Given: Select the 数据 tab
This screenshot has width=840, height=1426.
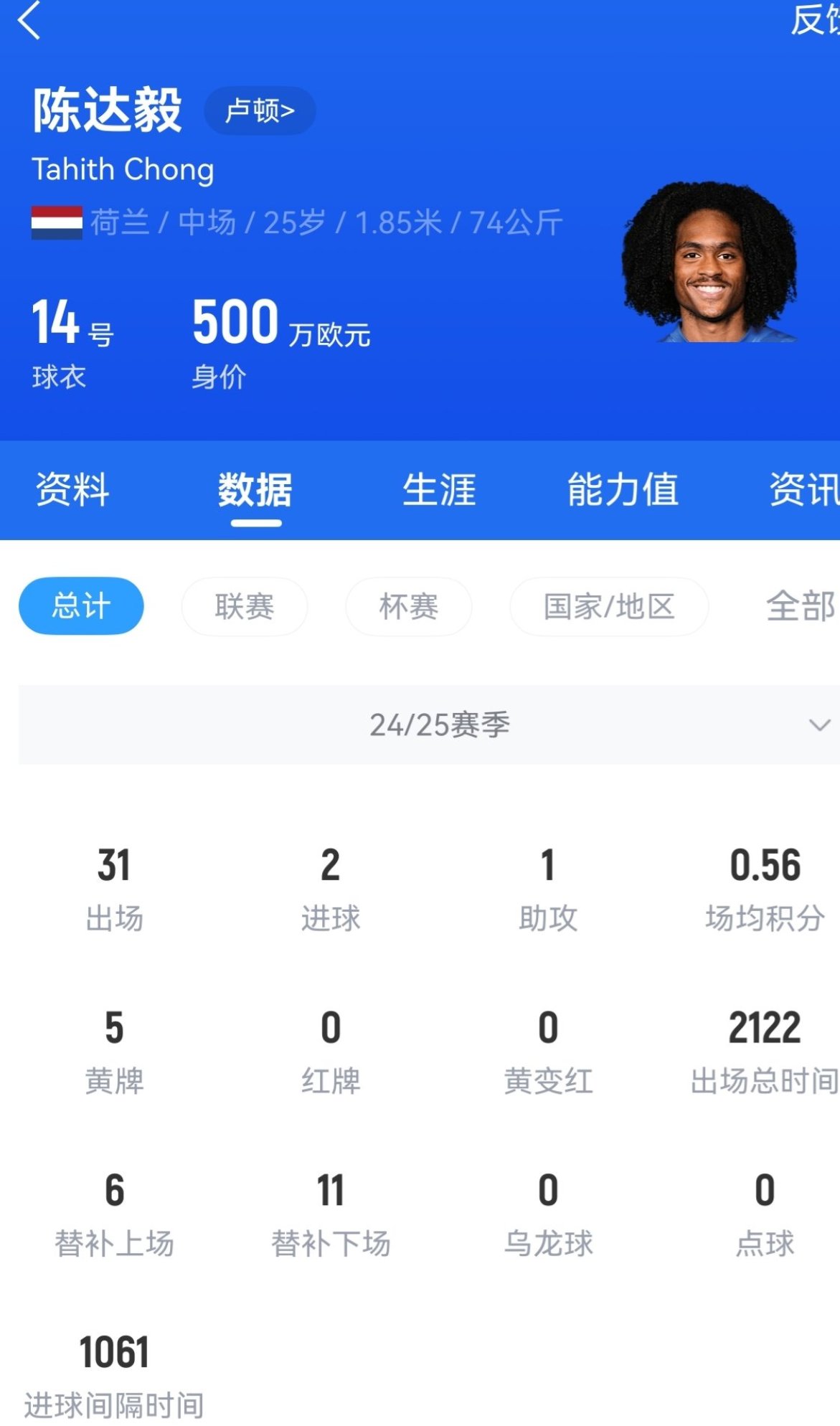Looking at the screenshot, I should coord(255,489).
